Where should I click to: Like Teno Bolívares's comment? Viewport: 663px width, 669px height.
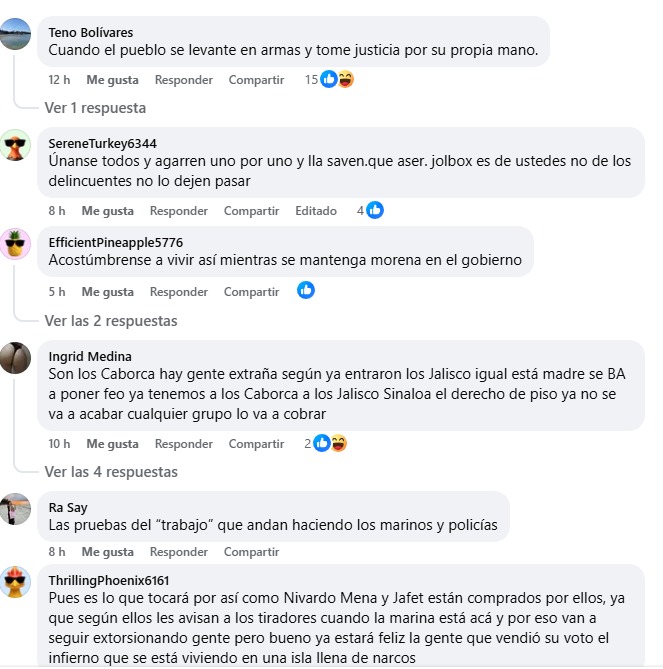click(112, 80)
